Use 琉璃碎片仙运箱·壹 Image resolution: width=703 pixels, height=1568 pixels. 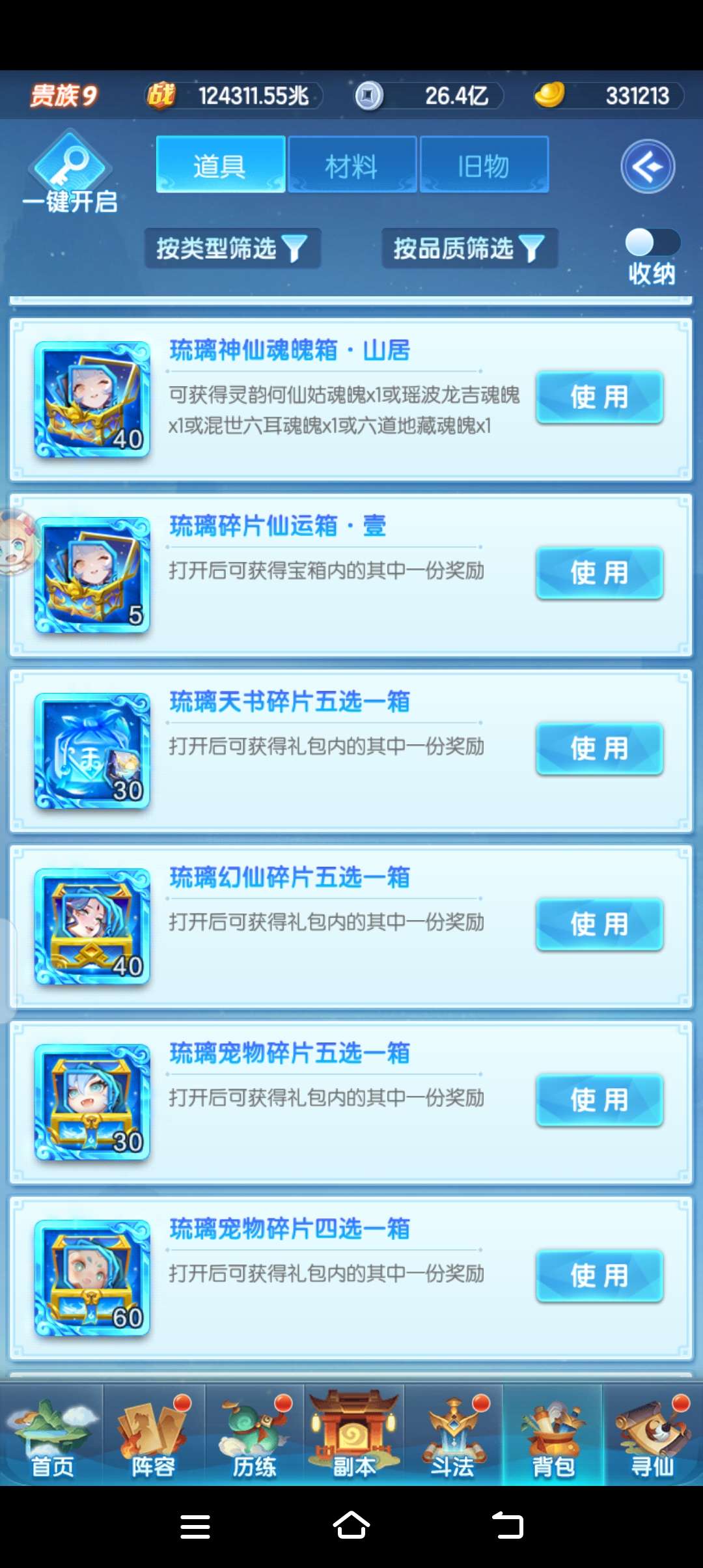(600, 573)
